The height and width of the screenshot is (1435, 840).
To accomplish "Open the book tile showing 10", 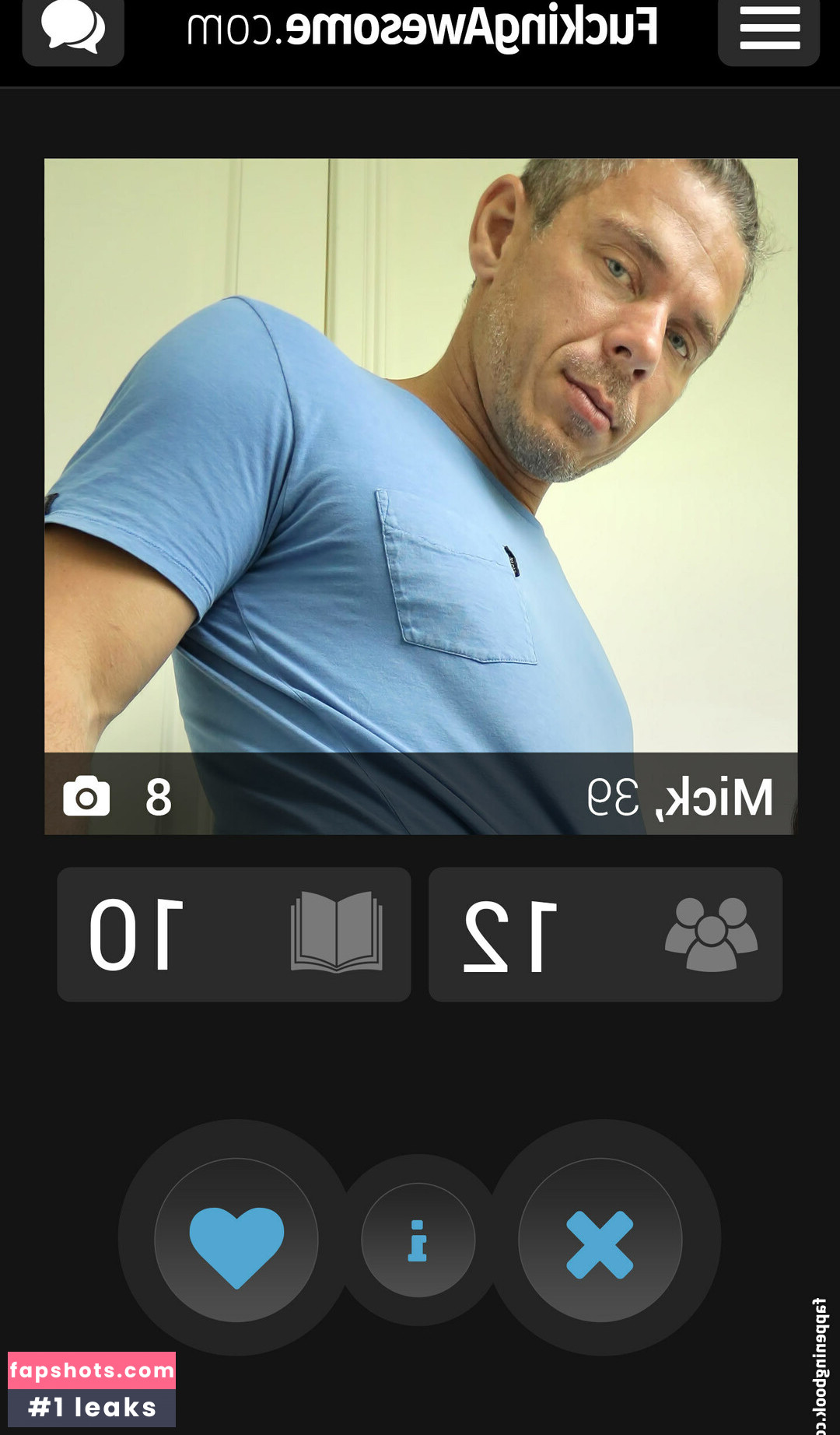I will click(x=233, y=934).
